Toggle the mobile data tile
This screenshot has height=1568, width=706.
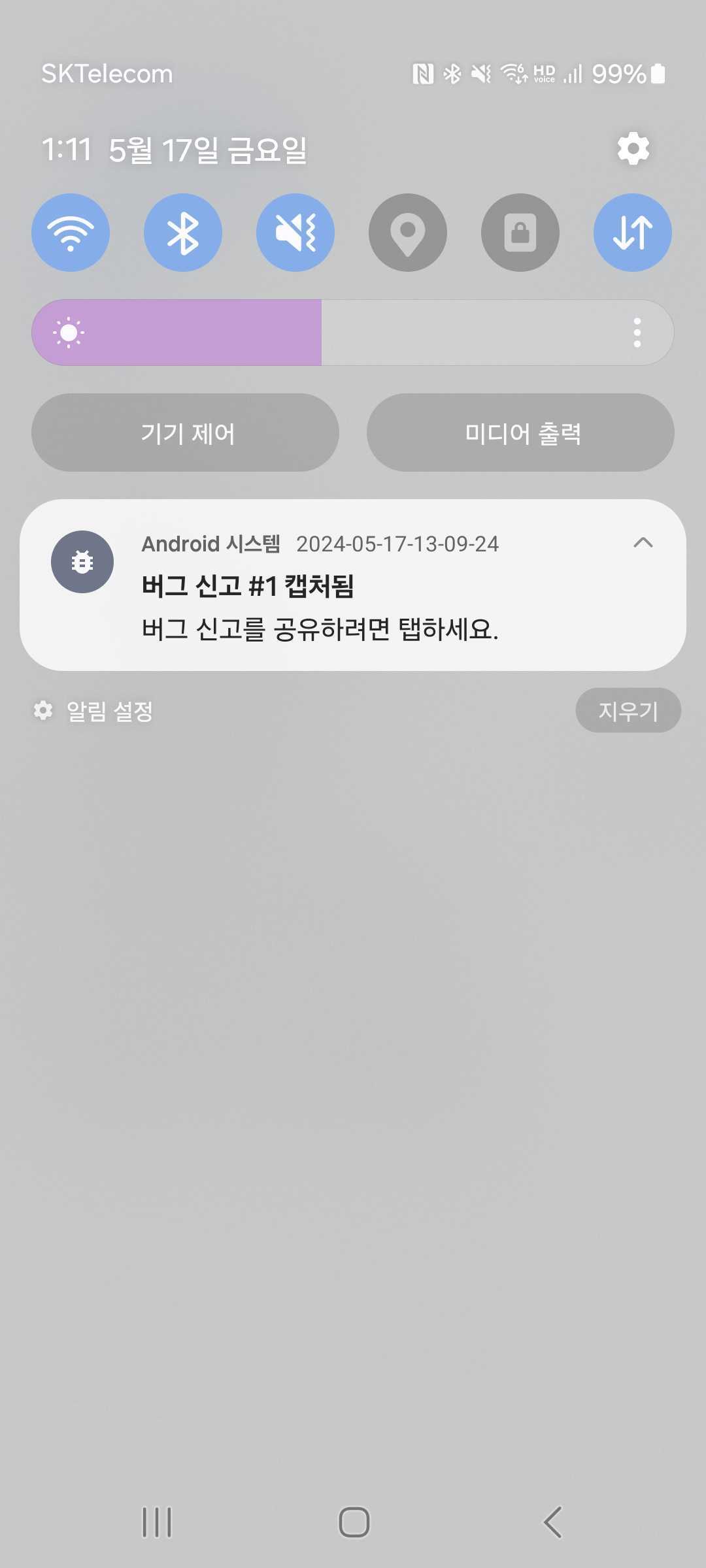click(x=633, y=233)
